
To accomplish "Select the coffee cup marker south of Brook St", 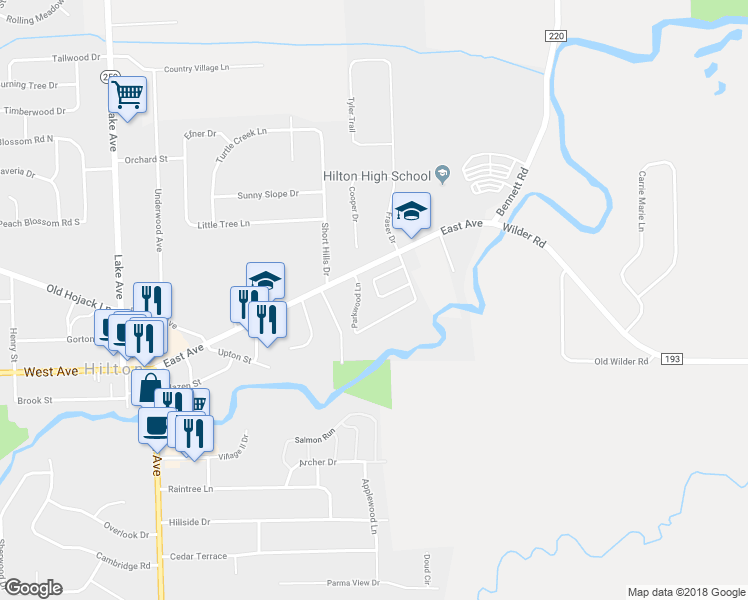I will point(155,425).
